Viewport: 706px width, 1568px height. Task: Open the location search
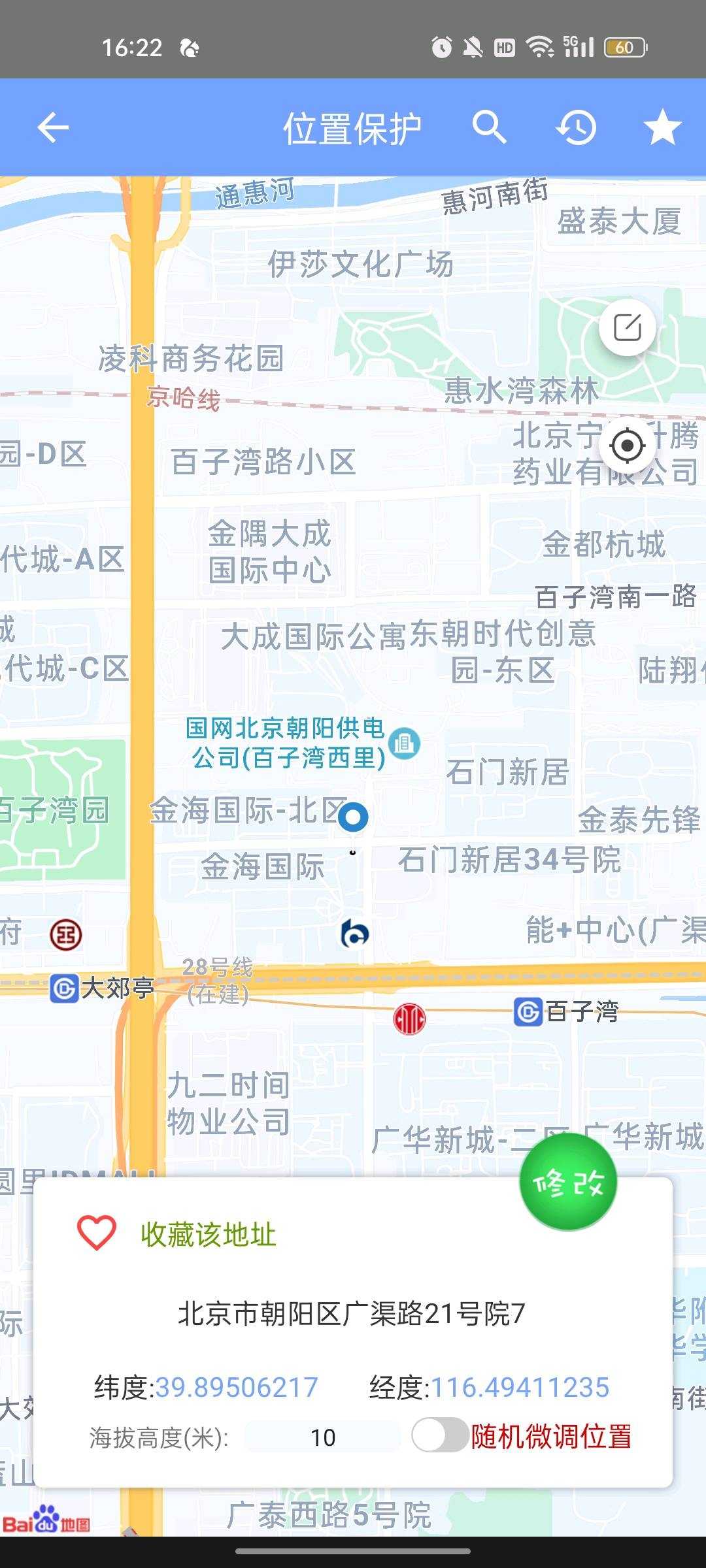(x=489, y=127)
